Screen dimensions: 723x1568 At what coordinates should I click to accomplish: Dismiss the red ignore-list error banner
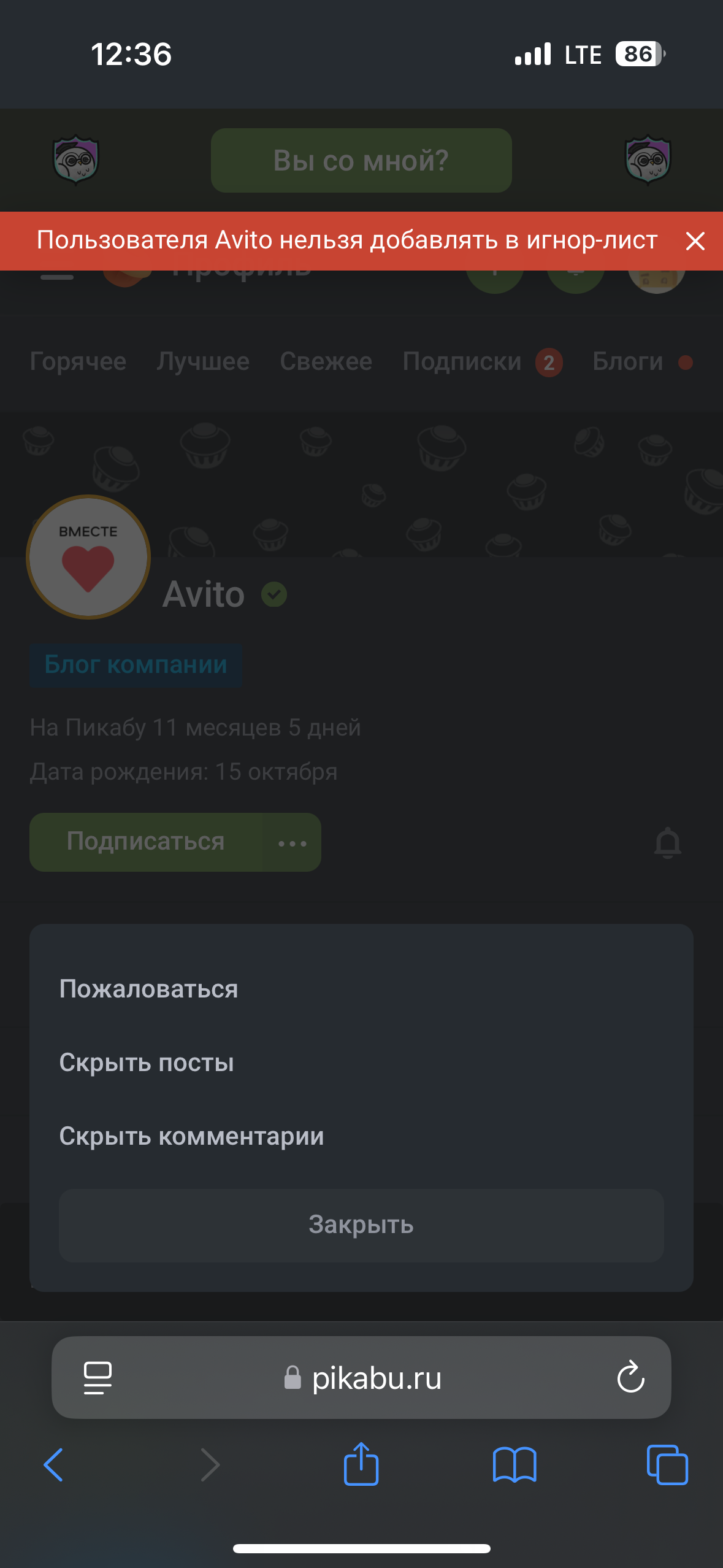pos(695,241)
